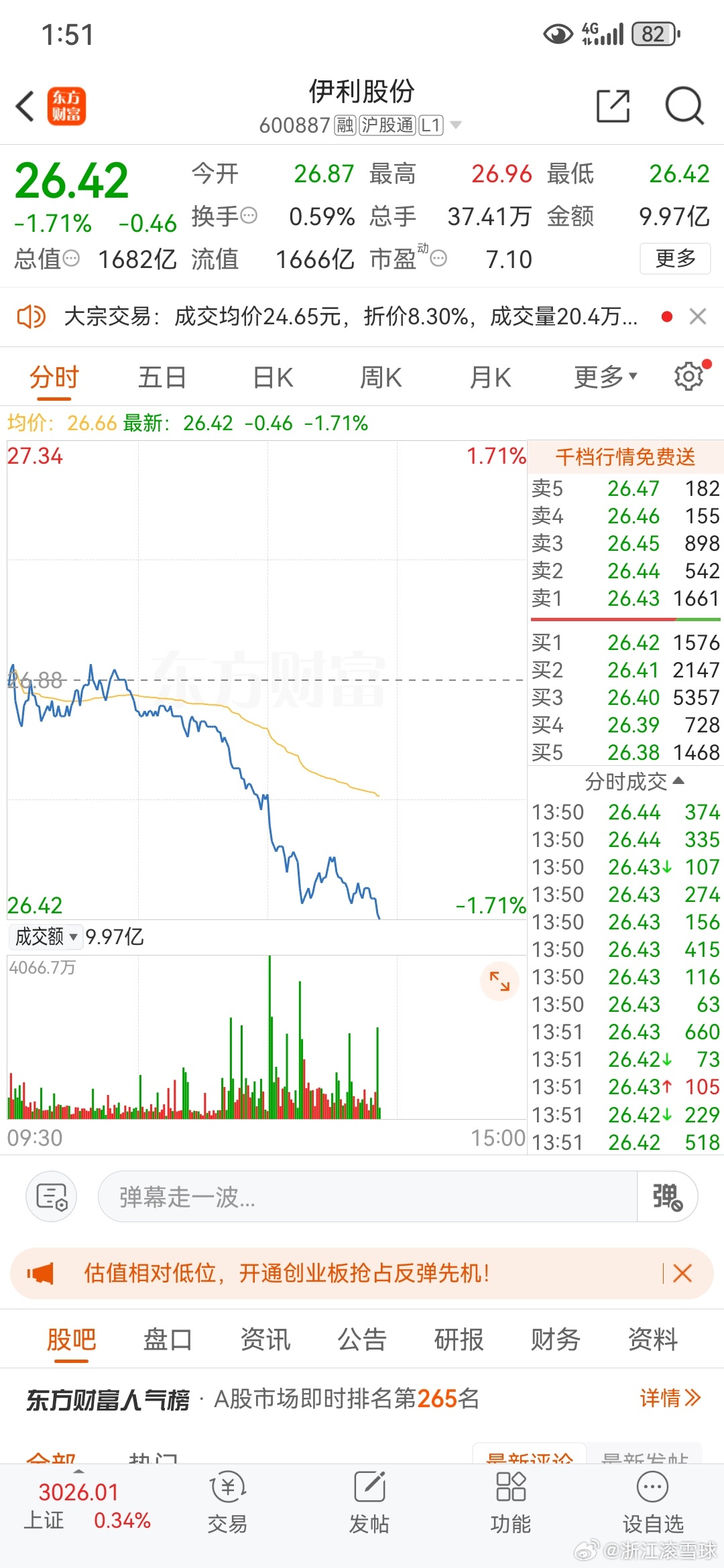Switch to the 五日 chart tab

pos(162,378)
